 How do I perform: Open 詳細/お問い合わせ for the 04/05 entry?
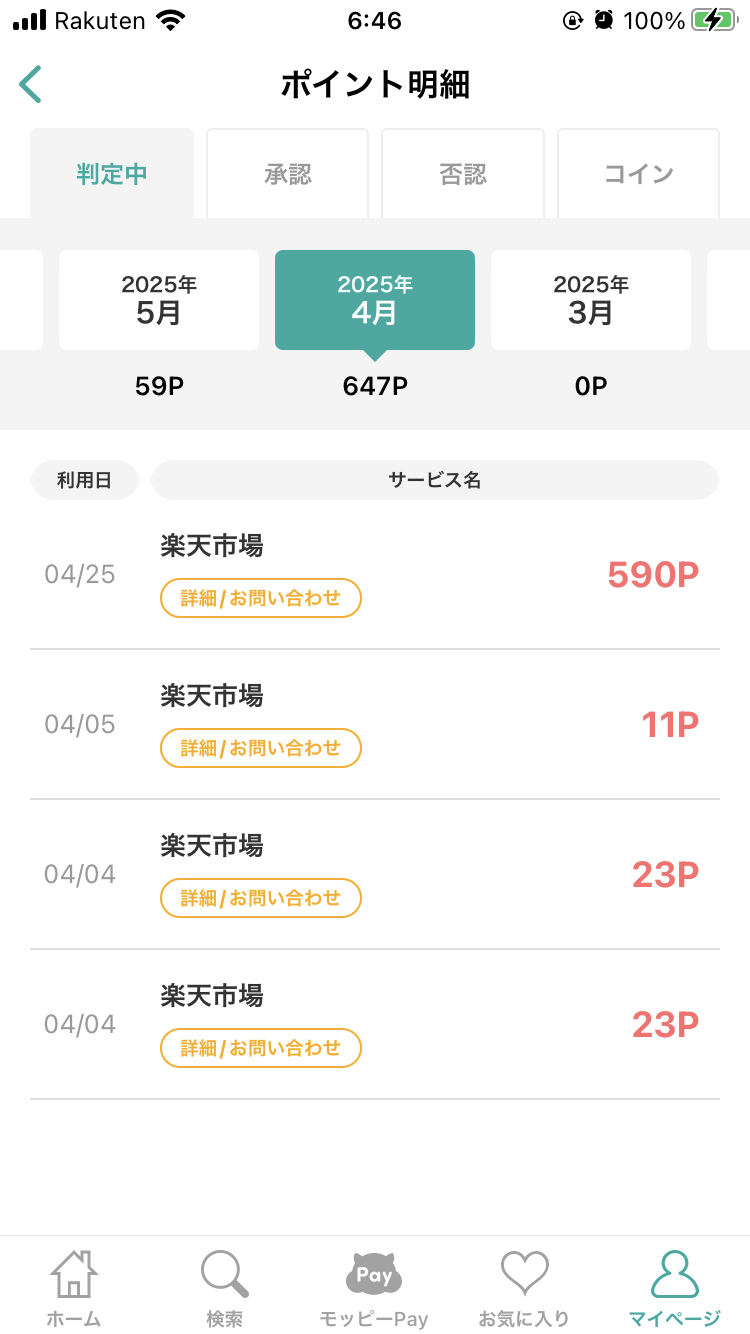coord(261,748)
